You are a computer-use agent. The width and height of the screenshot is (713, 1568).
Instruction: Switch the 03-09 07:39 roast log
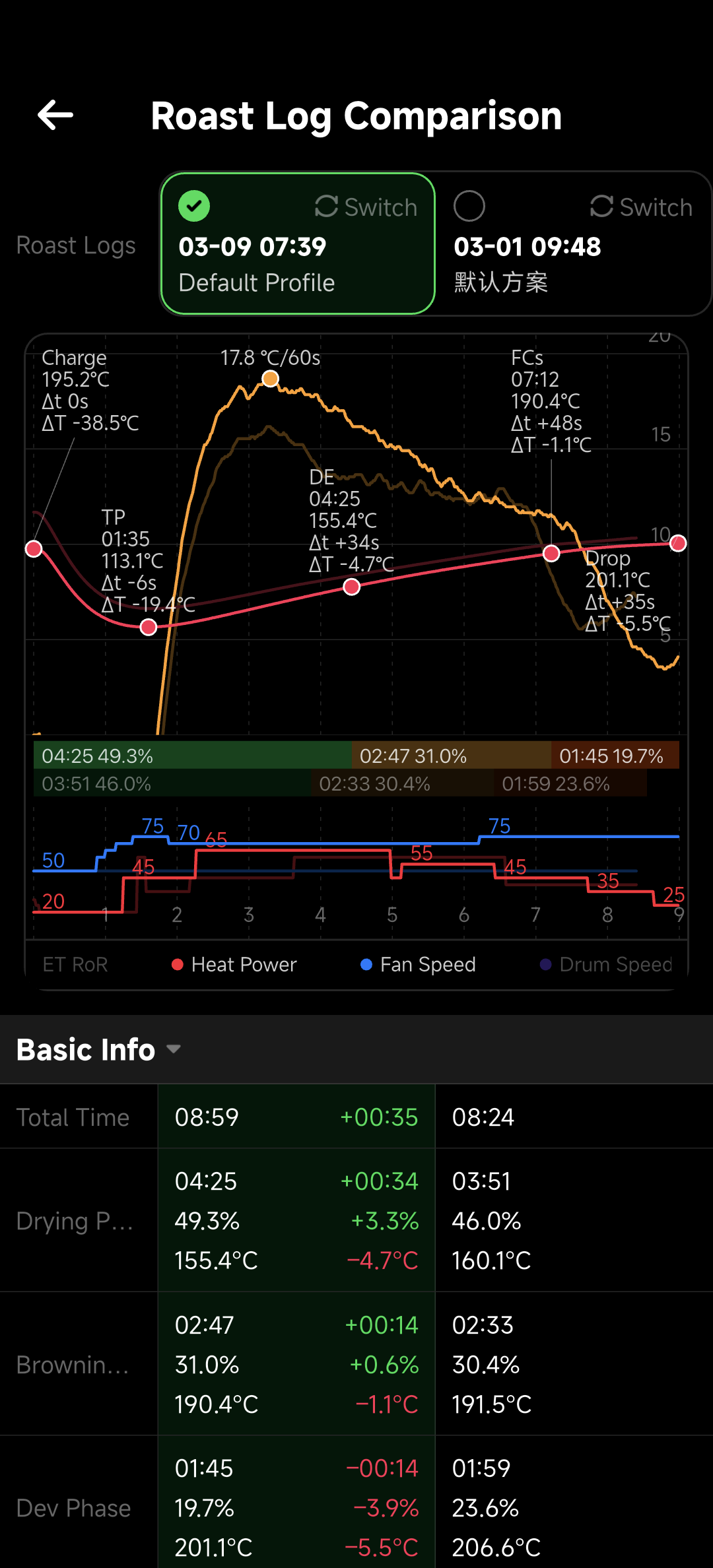click(x=366, y=207)
